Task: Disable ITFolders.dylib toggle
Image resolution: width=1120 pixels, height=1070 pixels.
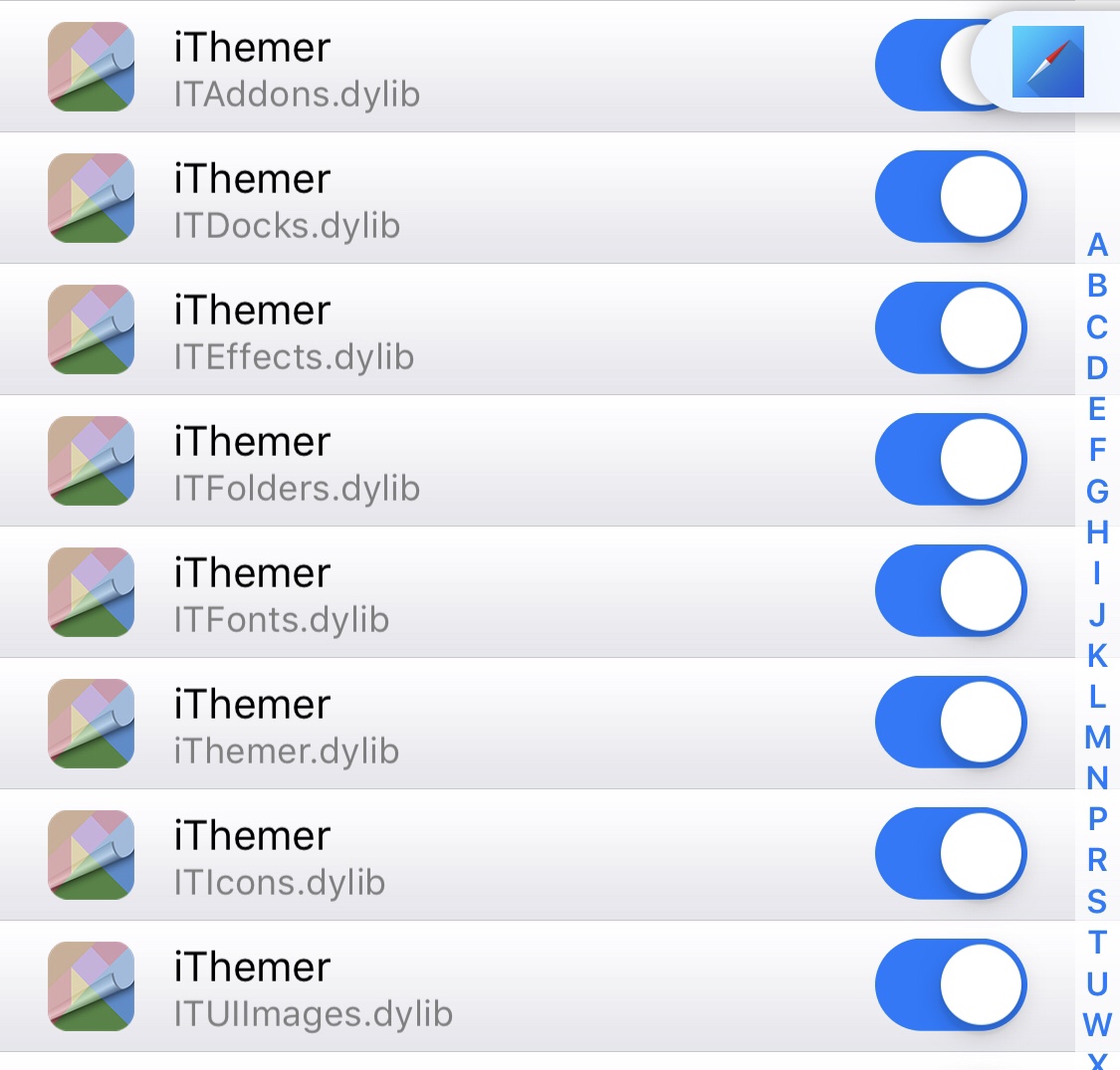Action: (x=951, y=459)
